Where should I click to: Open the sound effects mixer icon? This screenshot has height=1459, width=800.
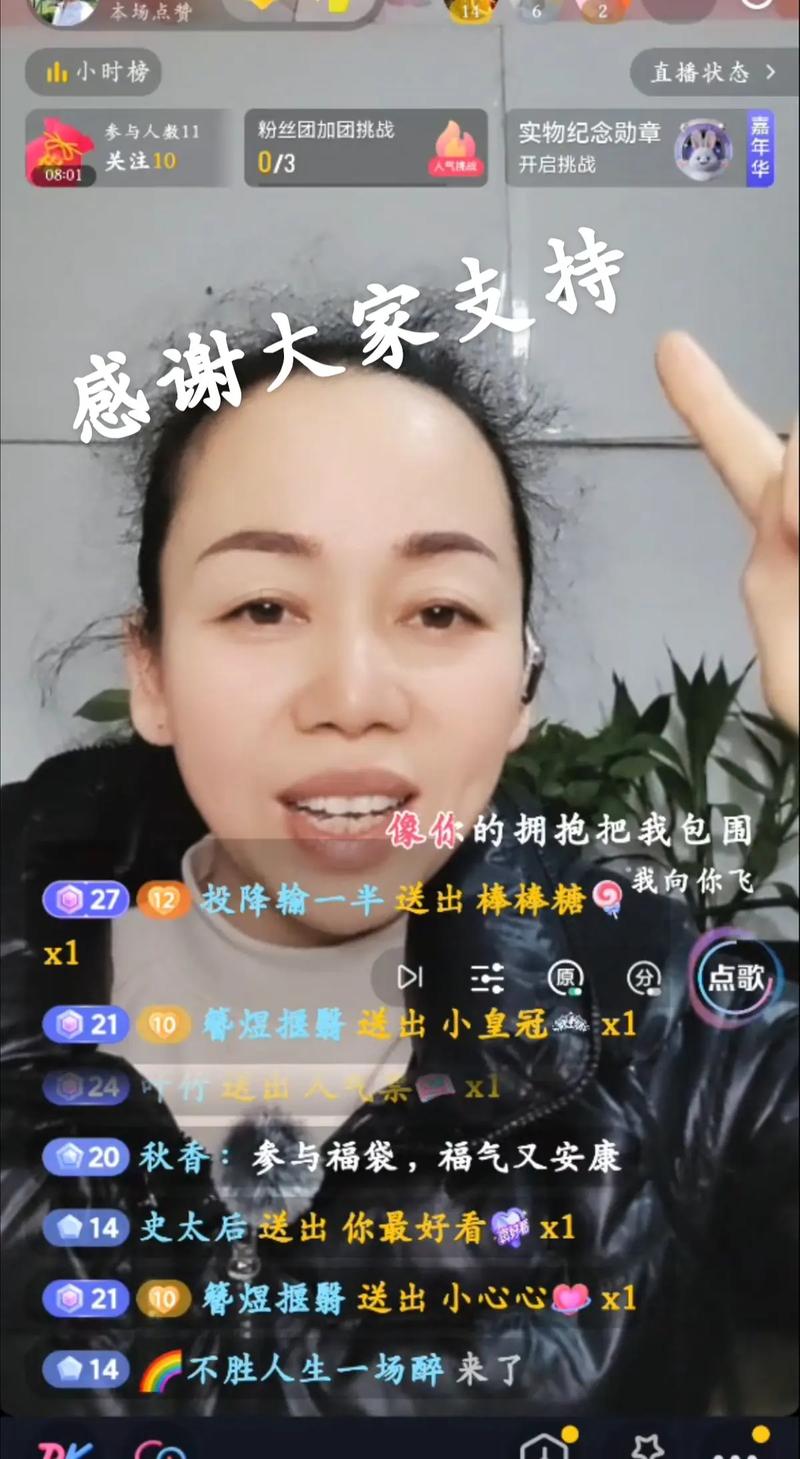coord(485,977)
